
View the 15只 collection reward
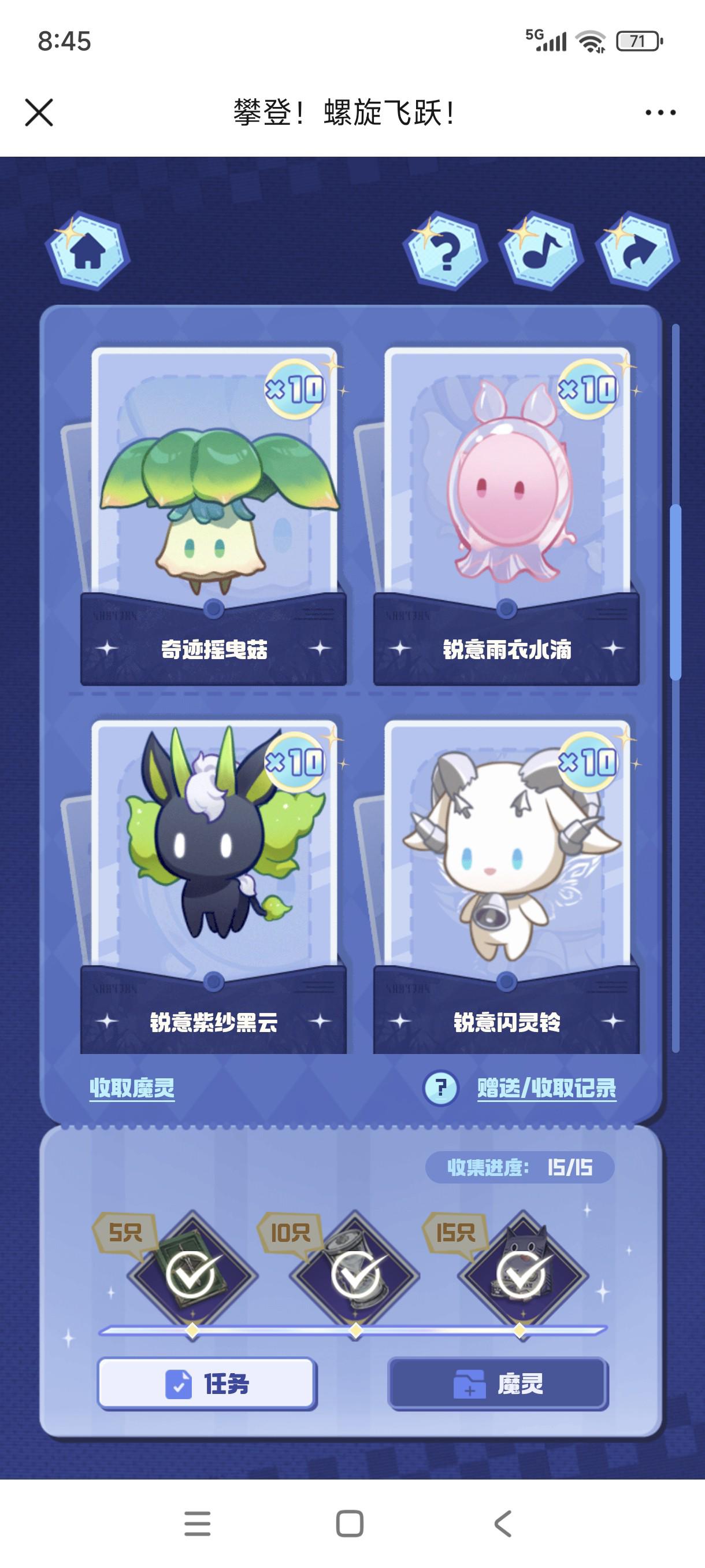click(x=521, y=1275)
